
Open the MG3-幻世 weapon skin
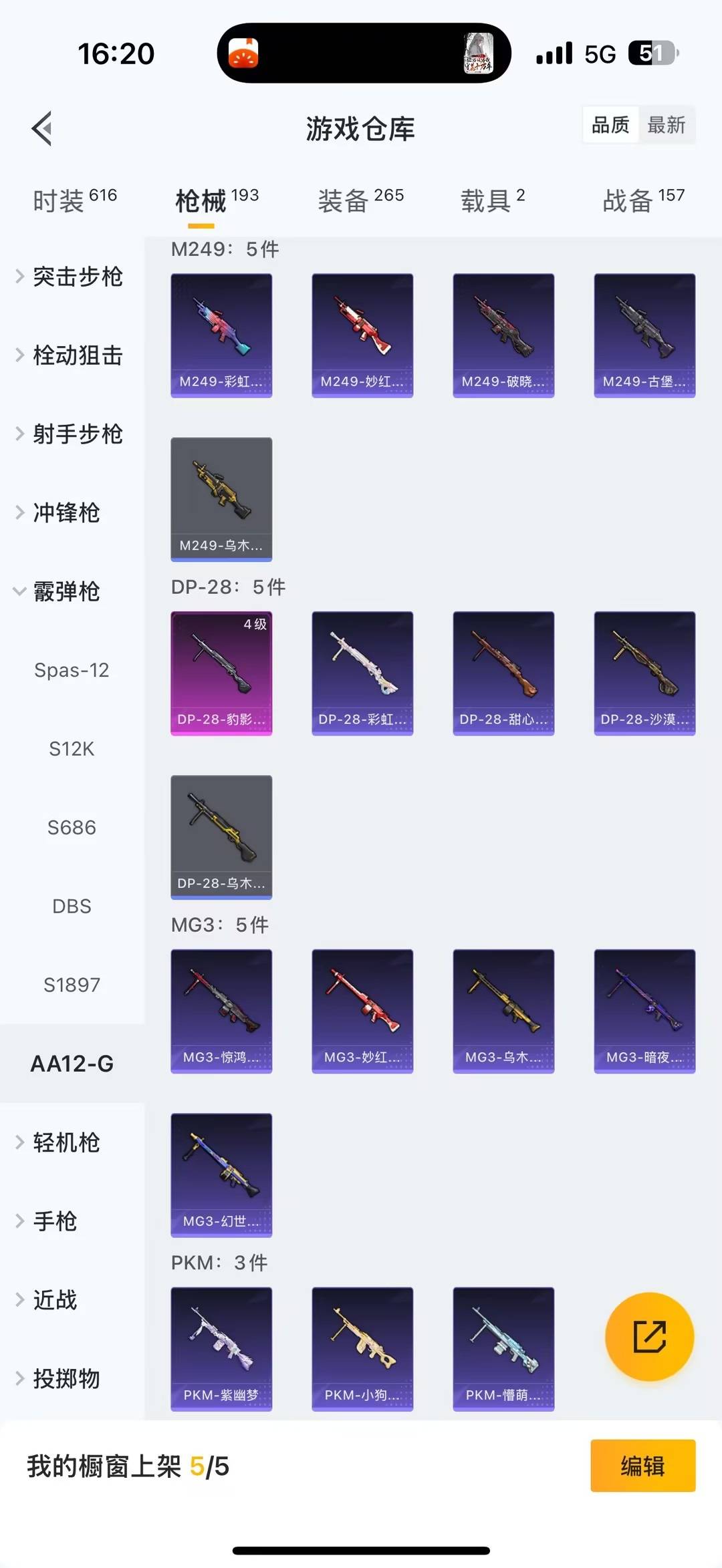221,1176
